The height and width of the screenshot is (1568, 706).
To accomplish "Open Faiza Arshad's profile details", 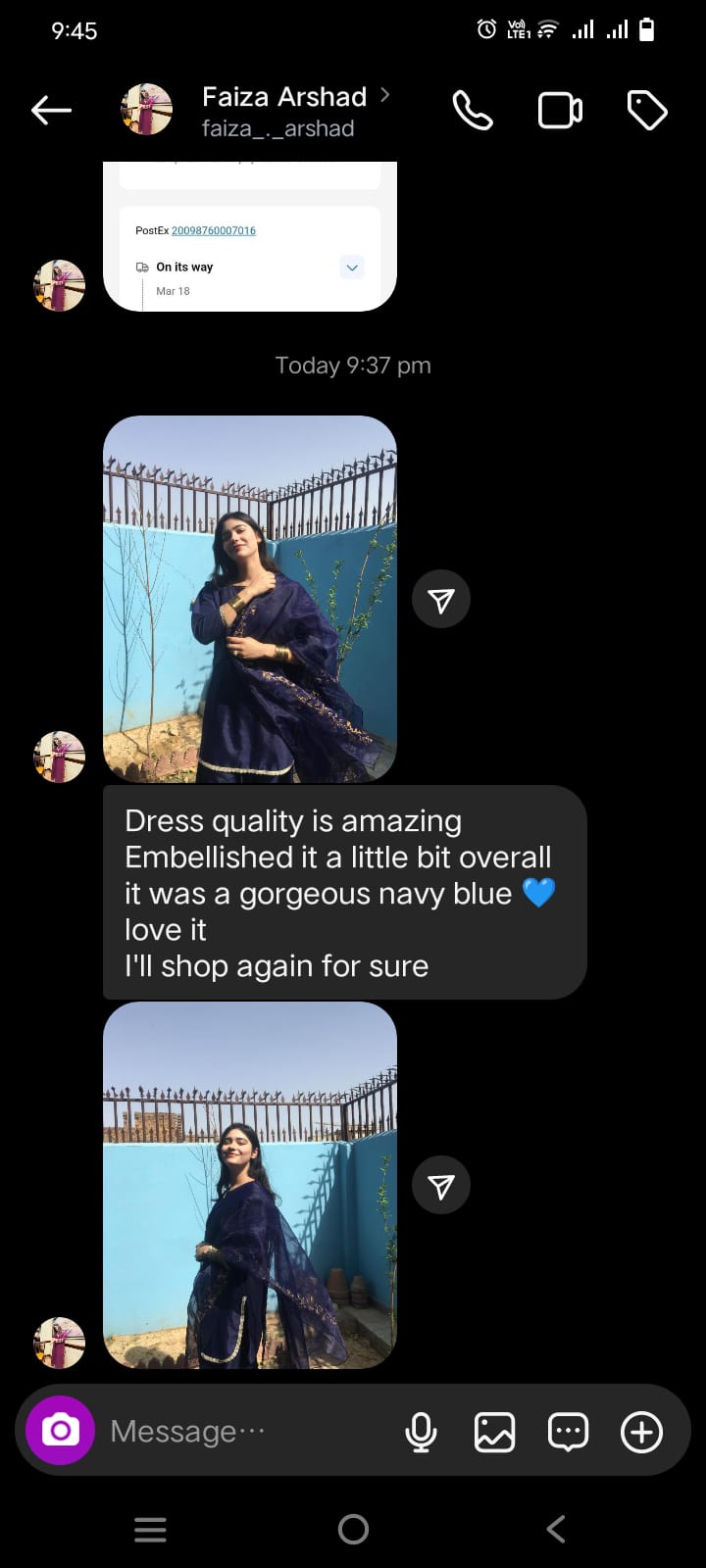I will (283, 111).
